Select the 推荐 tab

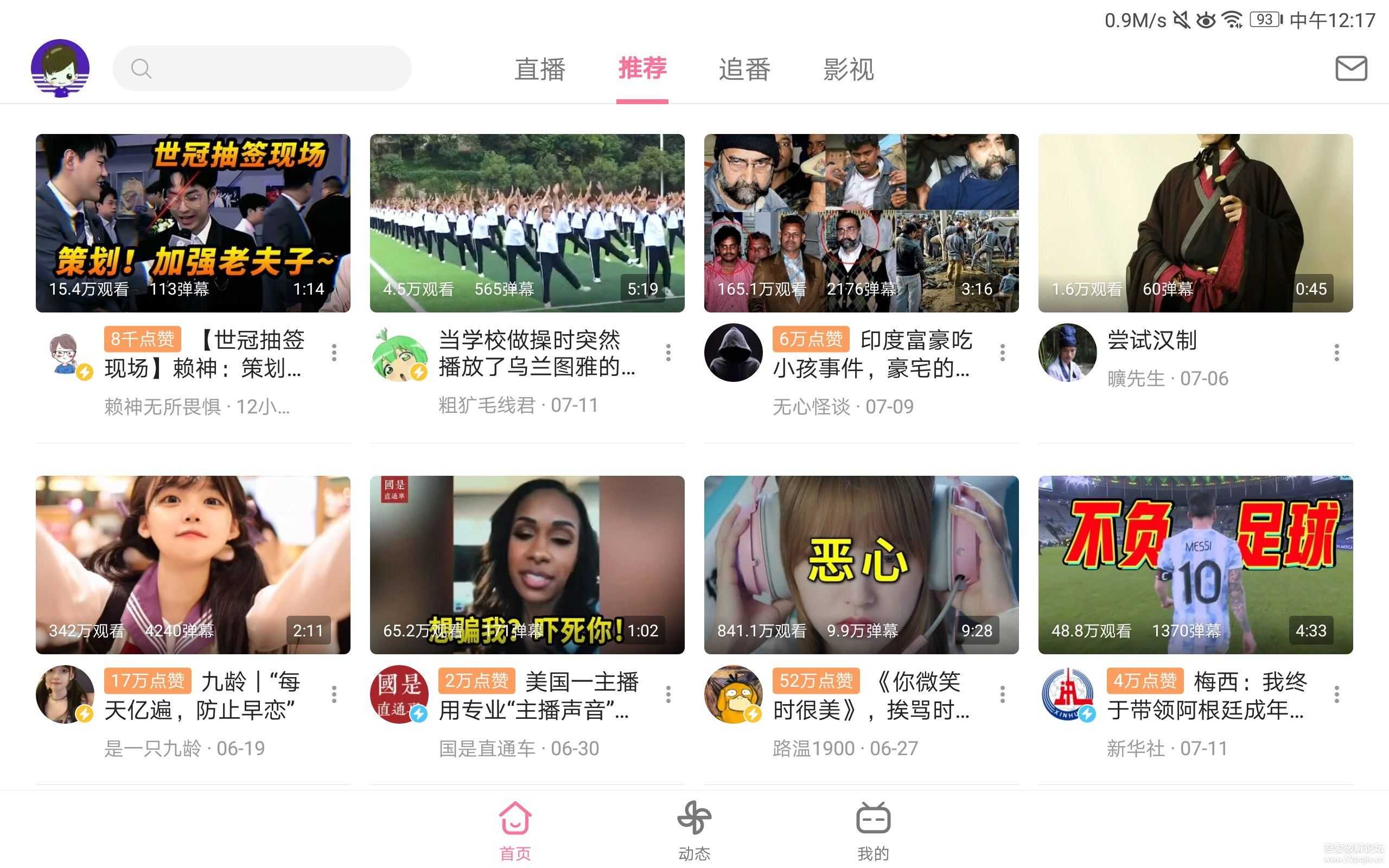[642, 69]
